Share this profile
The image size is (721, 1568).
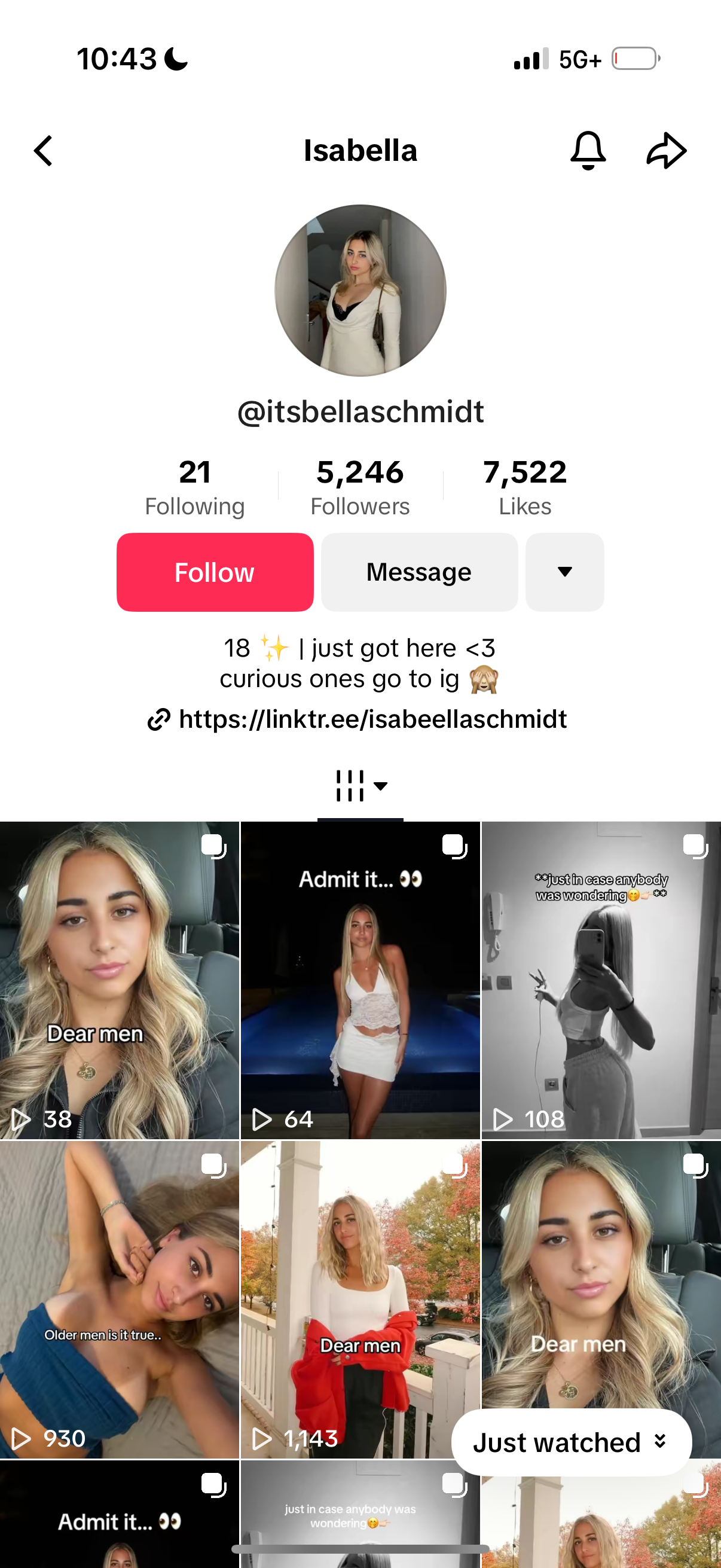tap(665, 150)
